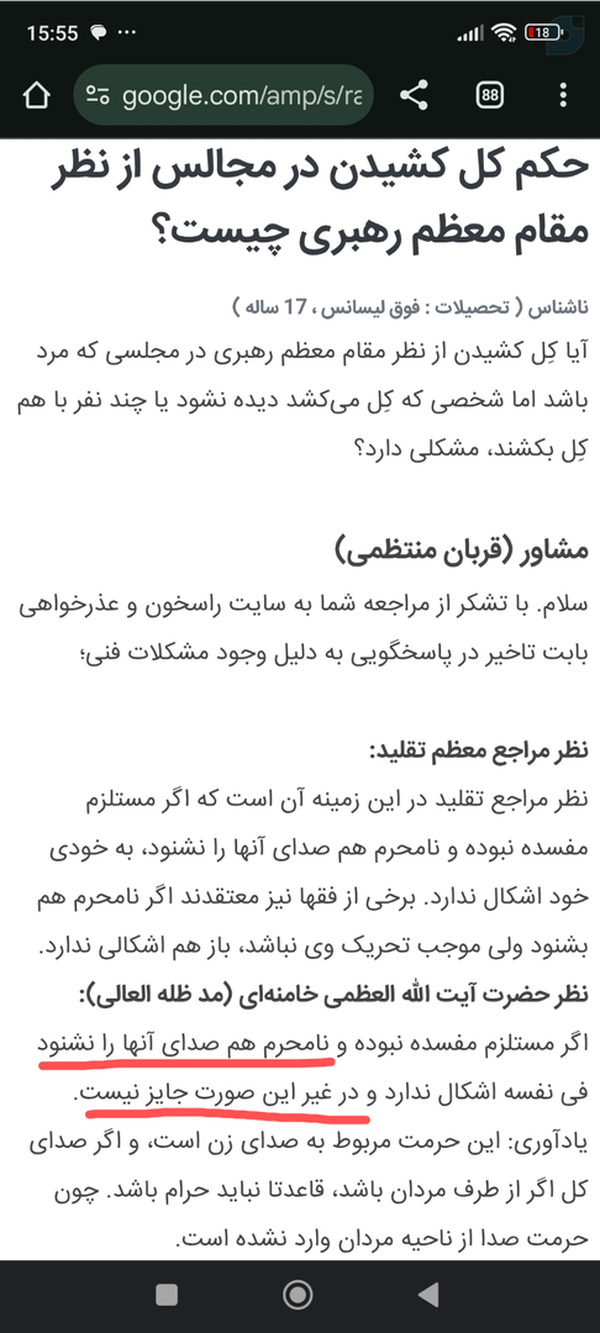This screenshot has width=600, height=1333.
Task: Tap the google.com address bar
Action: click(225, 95)
